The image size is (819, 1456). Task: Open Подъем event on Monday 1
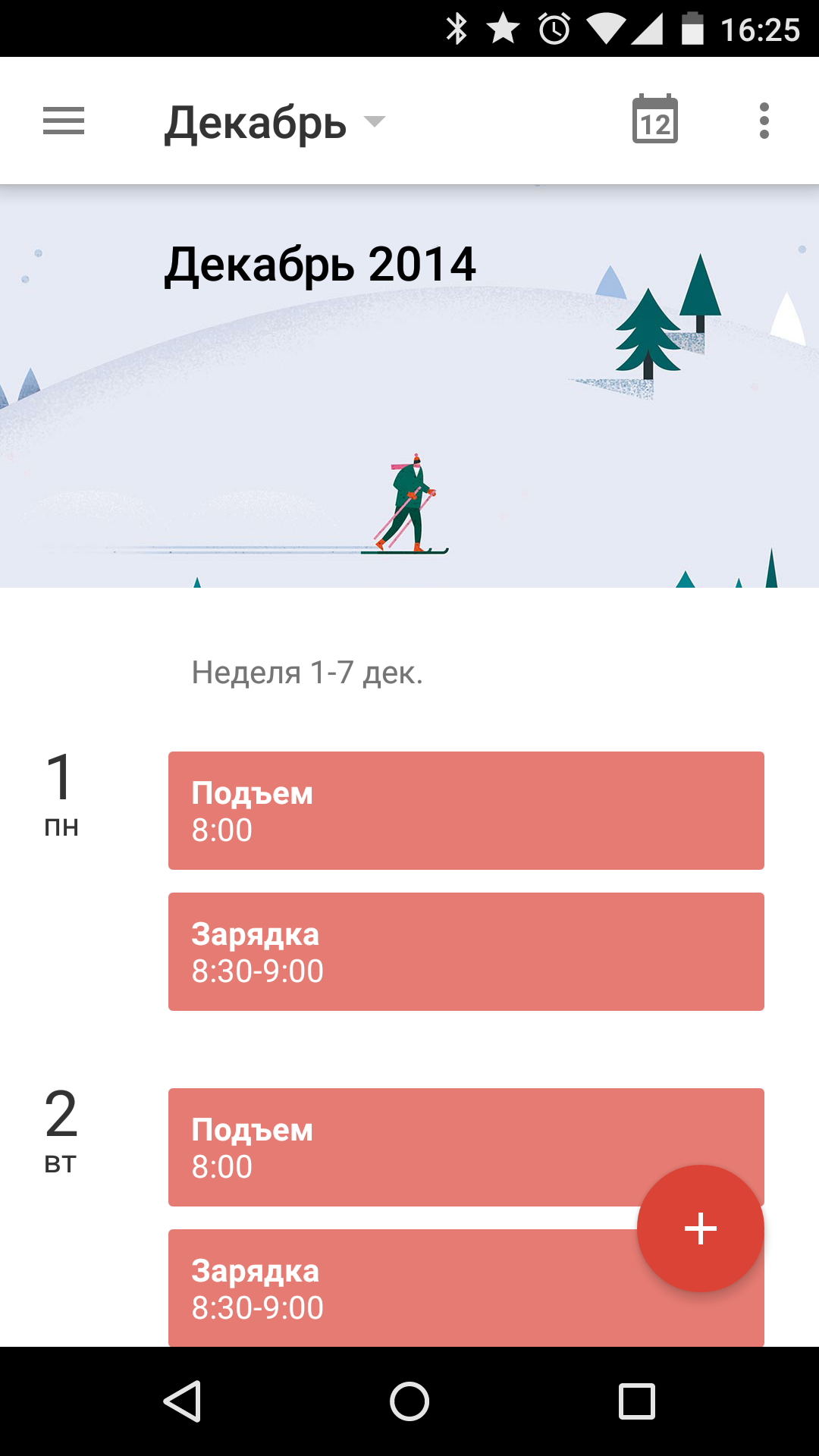tap(466, 810)
